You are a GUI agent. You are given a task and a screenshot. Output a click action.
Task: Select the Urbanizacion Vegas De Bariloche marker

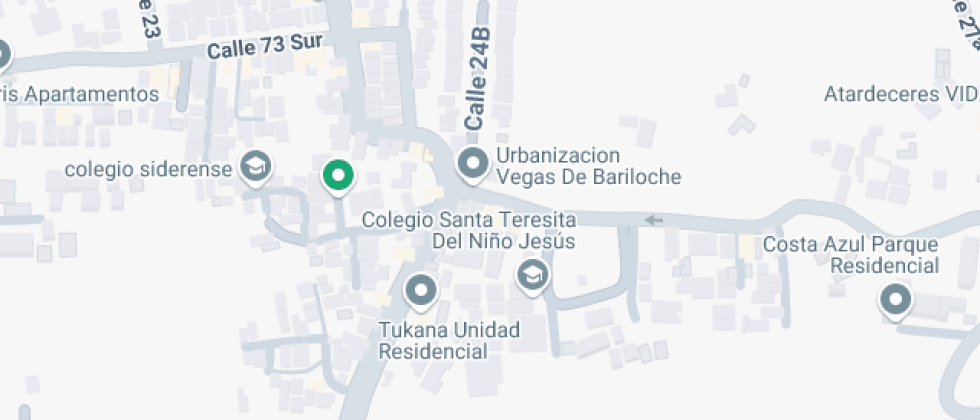471,162
